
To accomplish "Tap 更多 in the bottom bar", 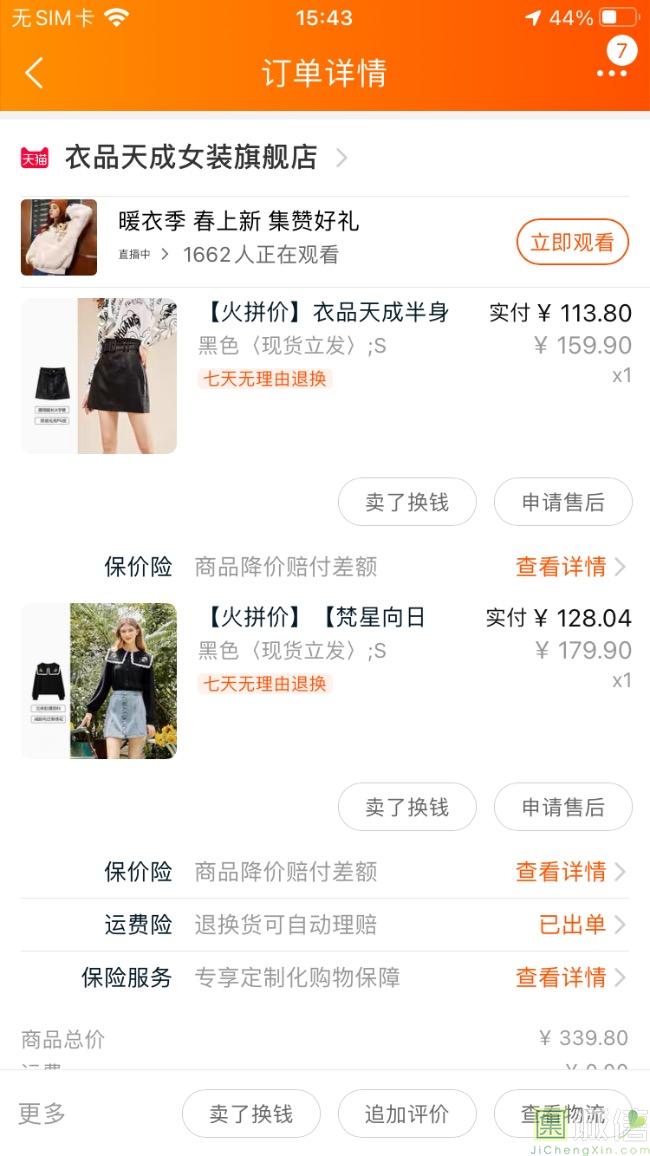I will pos(42,1114).
